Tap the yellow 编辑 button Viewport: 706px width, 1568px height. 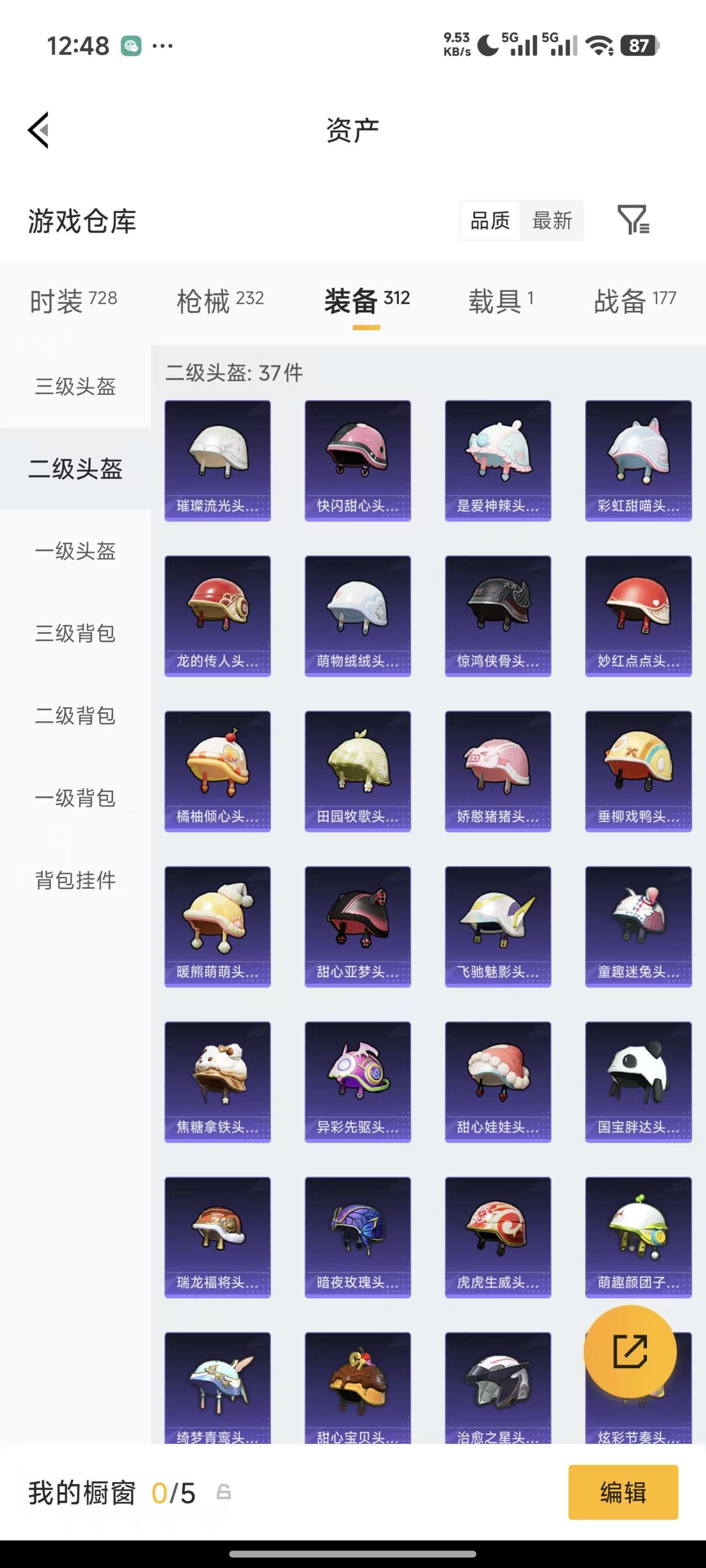point(623,1492)
